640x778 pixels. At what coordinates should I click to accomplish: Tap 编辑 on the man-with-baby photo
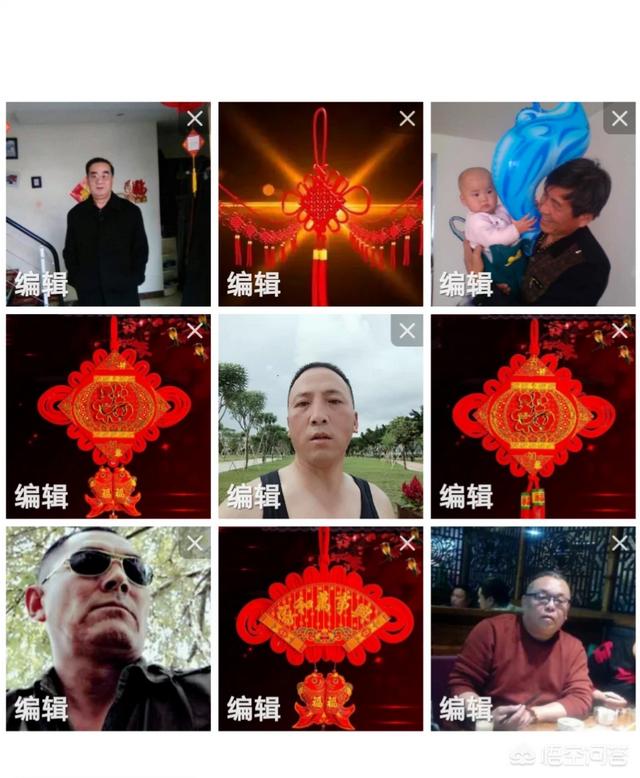[x=466, y=283]
